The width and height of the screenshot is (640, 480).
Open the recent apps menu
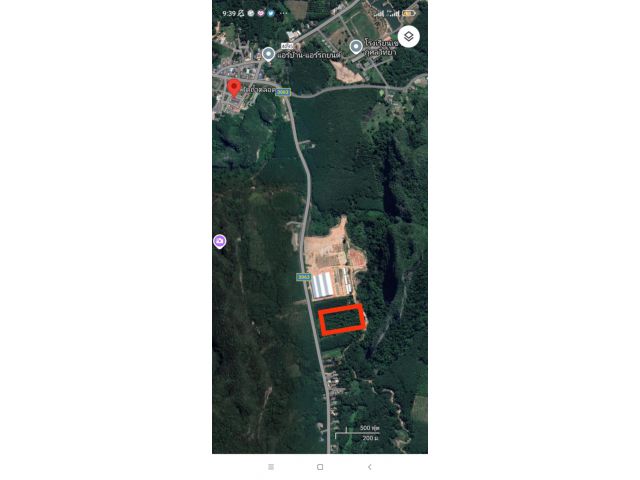(x=270, y=467)
